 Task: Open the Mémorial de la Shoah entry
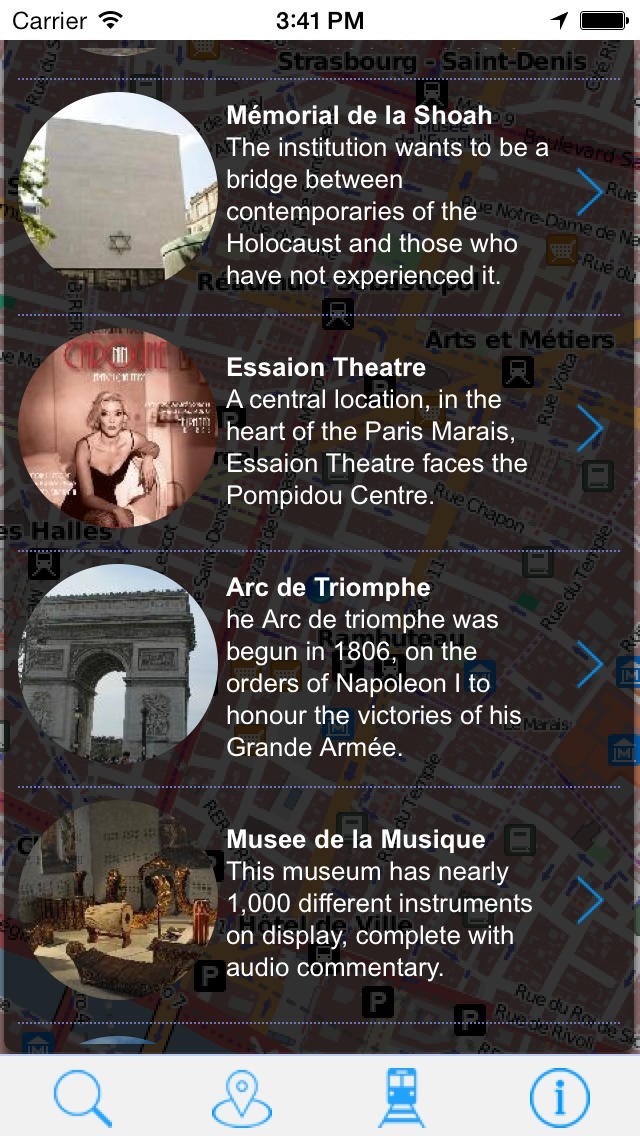[319, 196]
